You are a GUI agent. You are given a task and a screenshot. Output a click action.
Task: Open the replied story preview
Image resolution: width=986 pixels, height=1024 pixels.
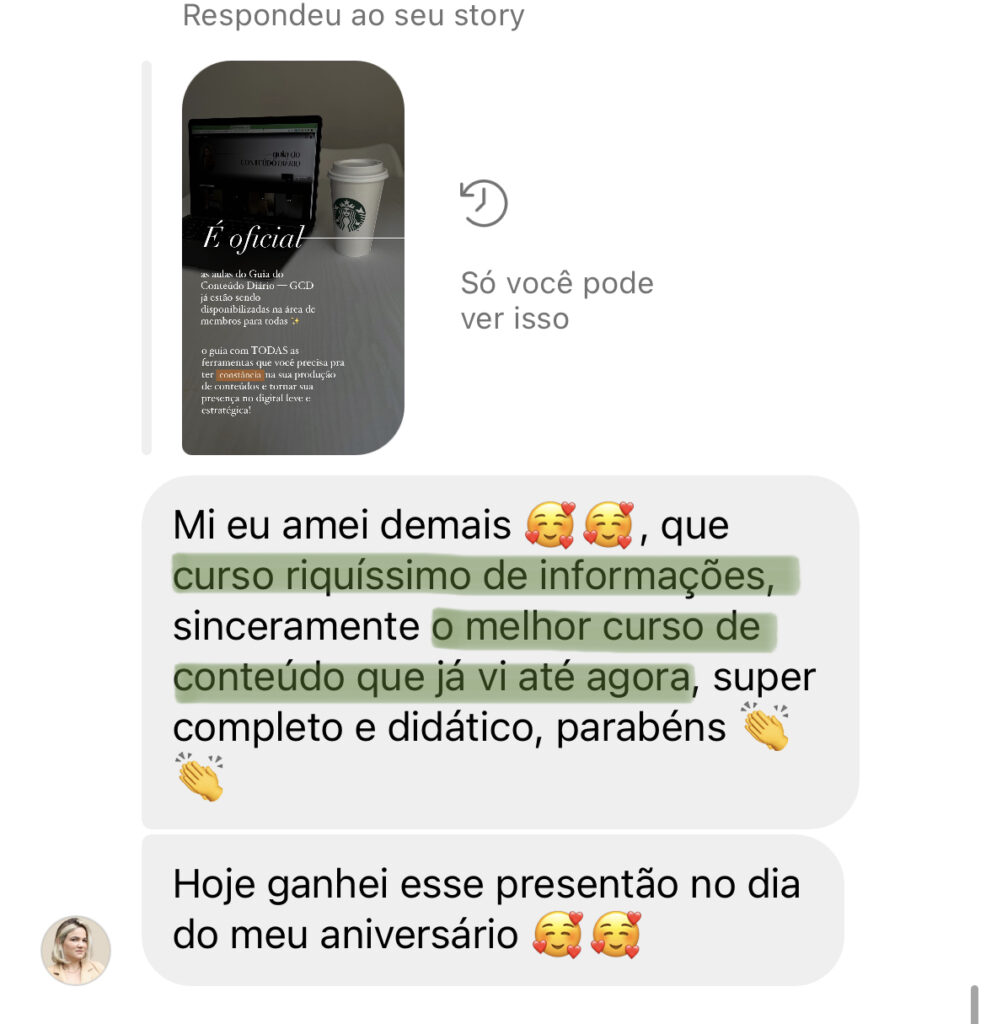tap(293, 258)
